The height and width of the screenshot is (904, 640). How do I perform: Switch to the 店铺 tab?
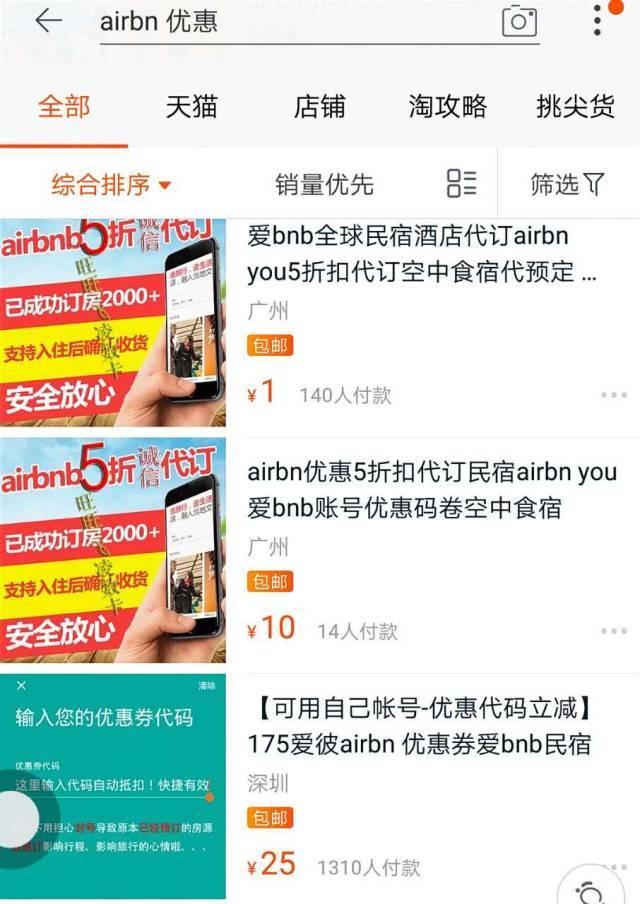point(319,106)
